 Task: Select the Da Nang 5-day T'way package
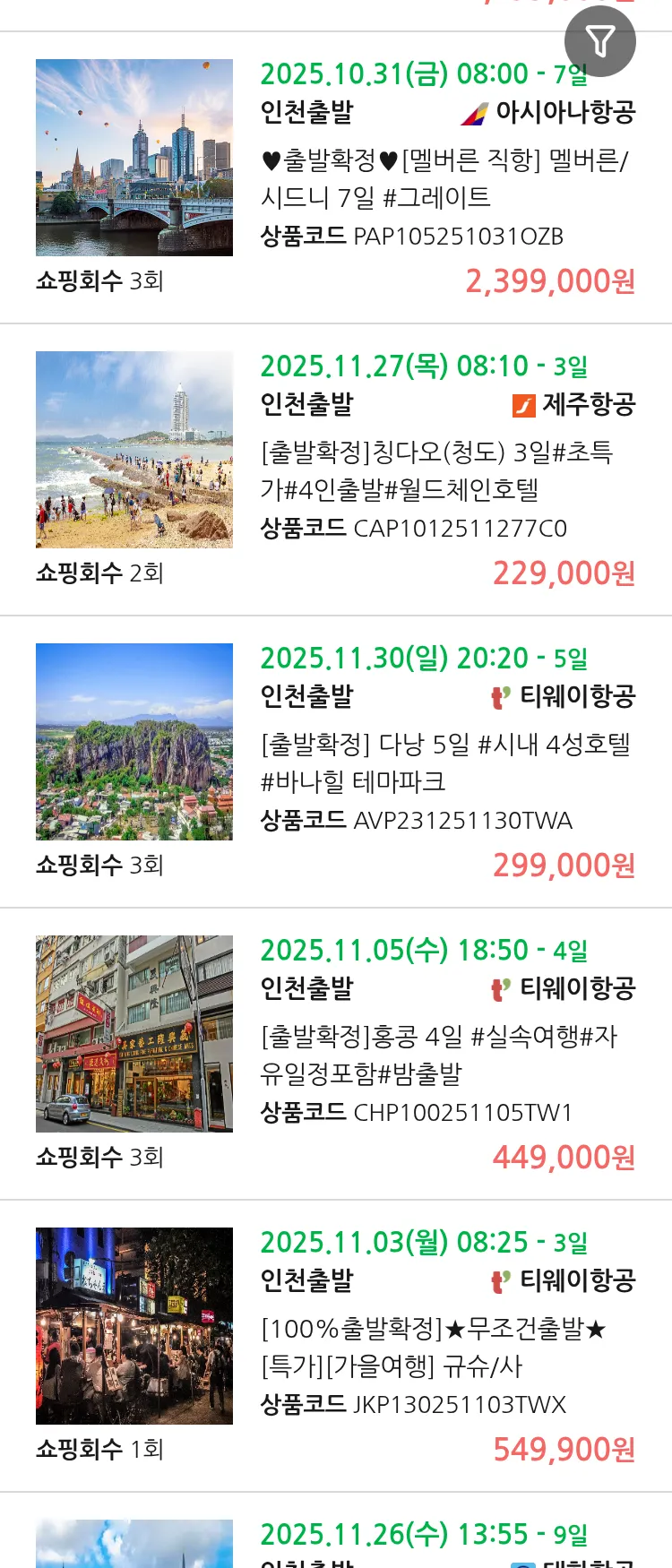(445, 762)
